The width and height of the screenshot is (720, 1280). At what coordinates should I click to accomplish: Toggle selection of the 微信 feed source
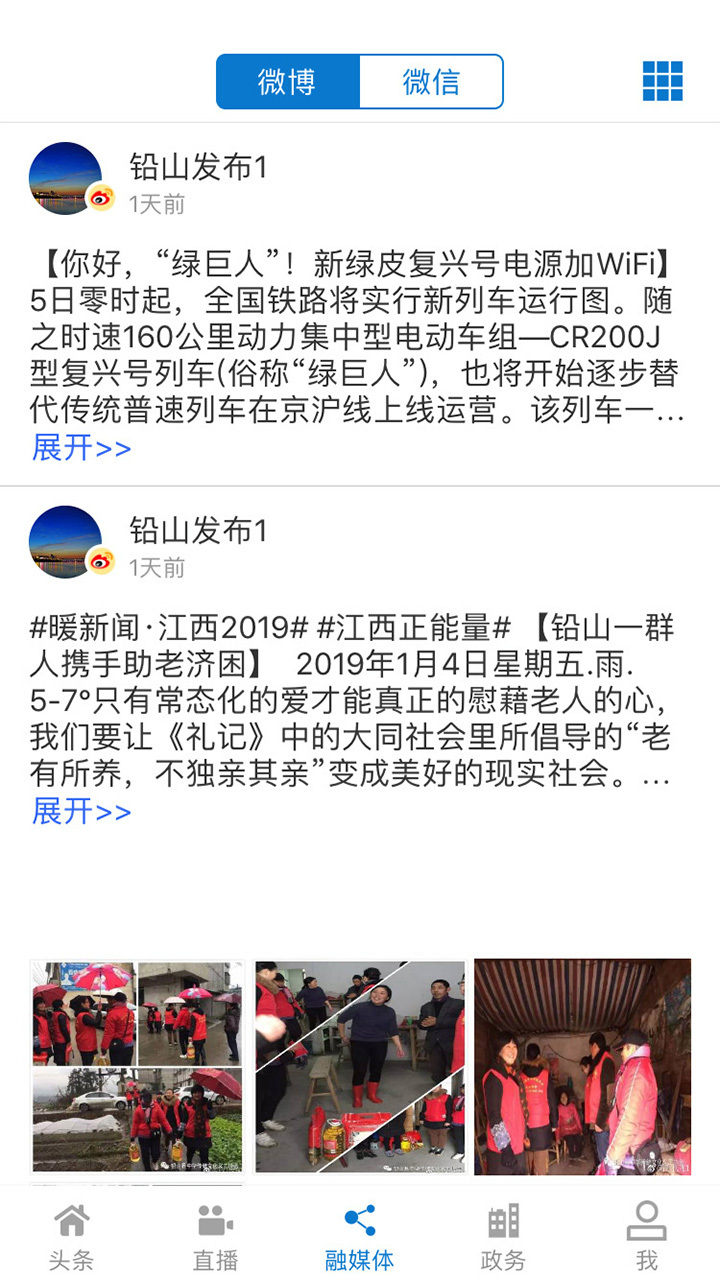click(431, 81)
